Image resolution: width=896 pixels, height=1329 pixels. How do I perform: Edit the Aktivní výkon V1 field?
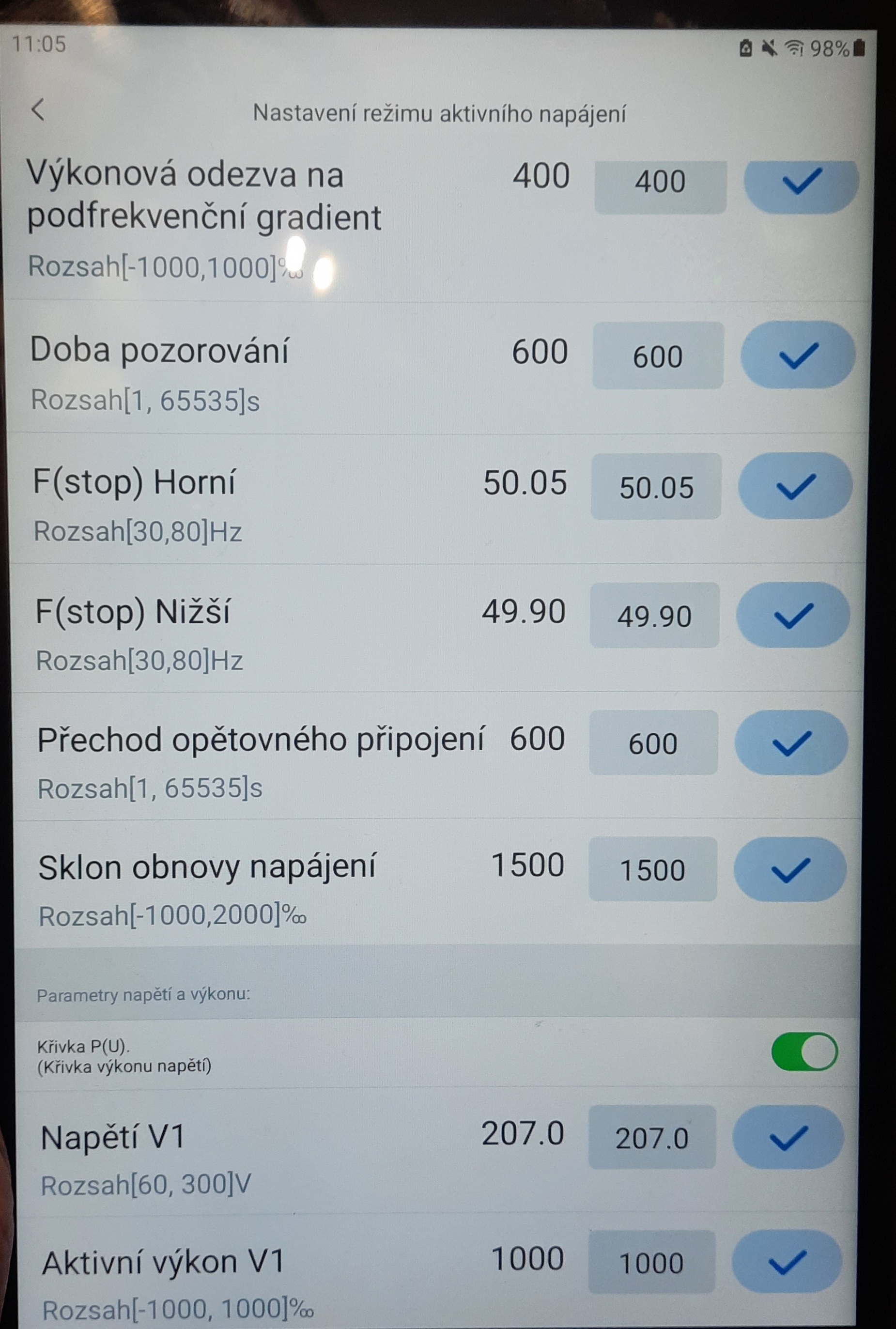tap(651, 1263)
